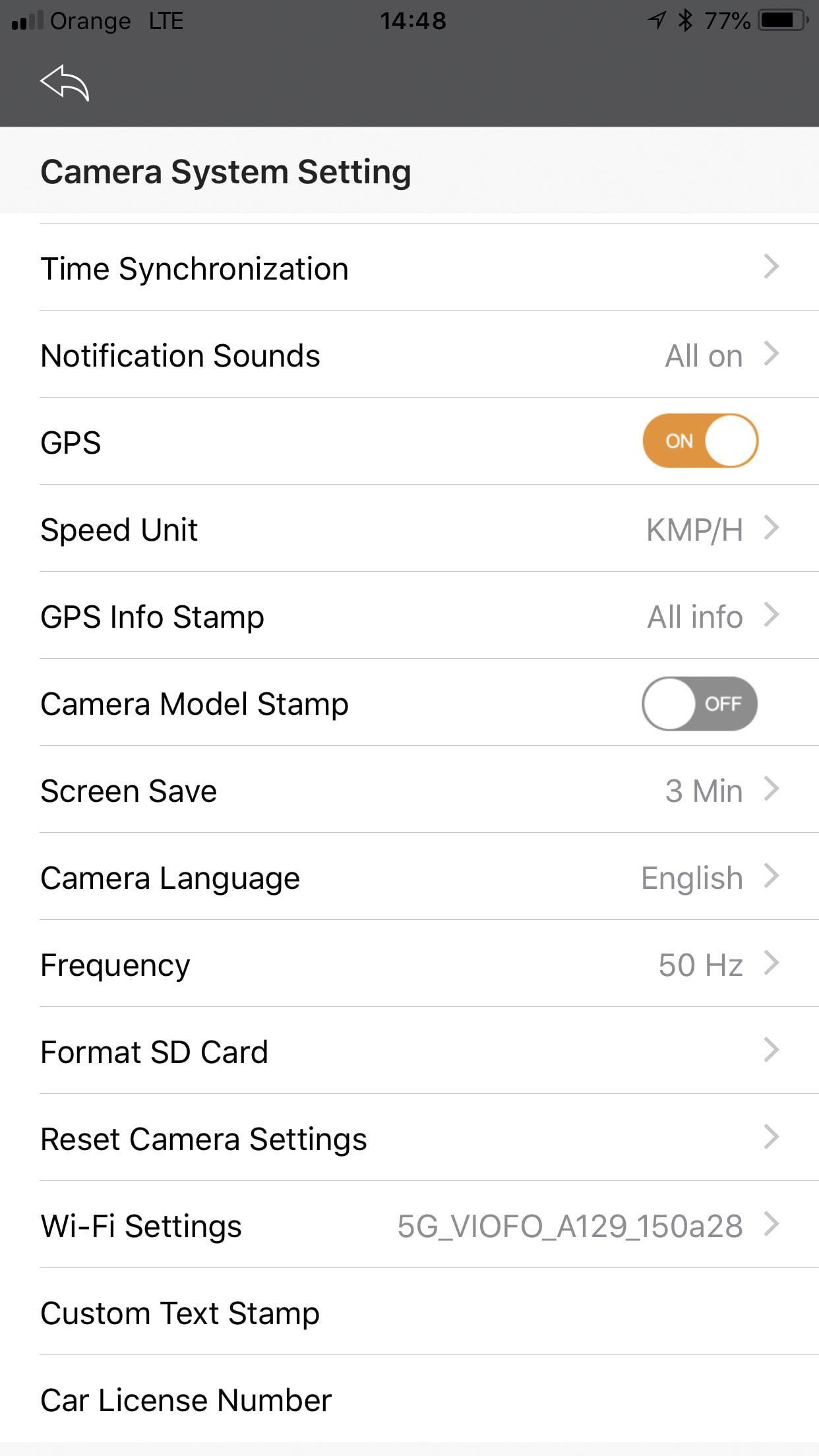Open Custom Text Stamp
The image size is (819, 1456).
tap(409, 1312)
